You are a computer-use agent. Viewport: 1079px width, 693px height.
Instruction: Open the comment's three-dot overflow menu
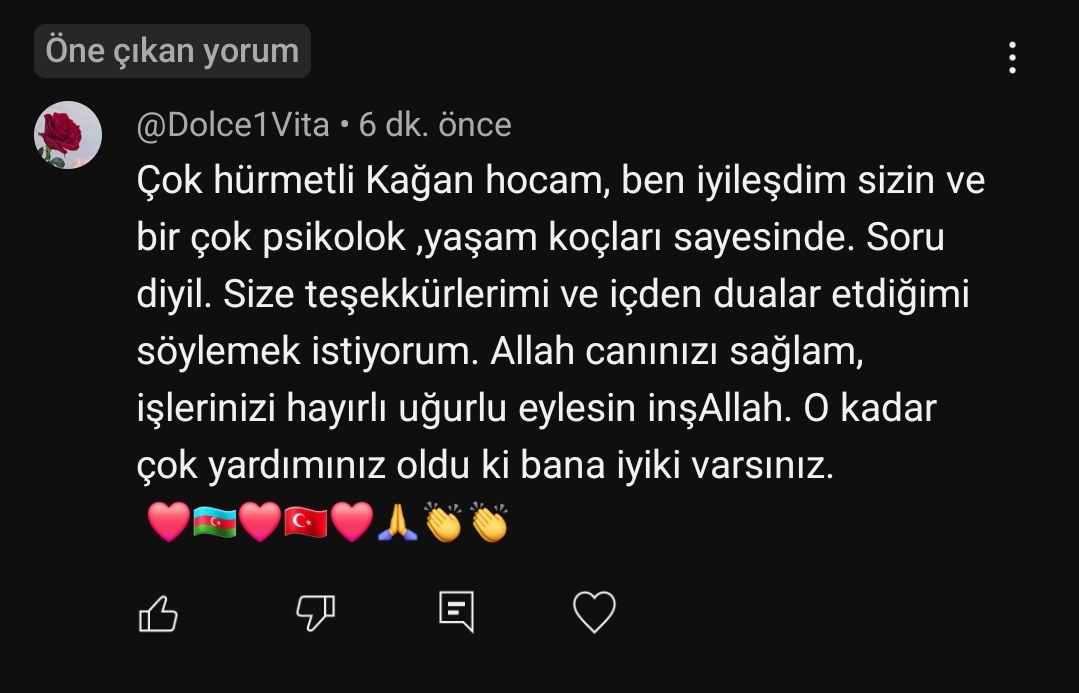pos(1012,58)
